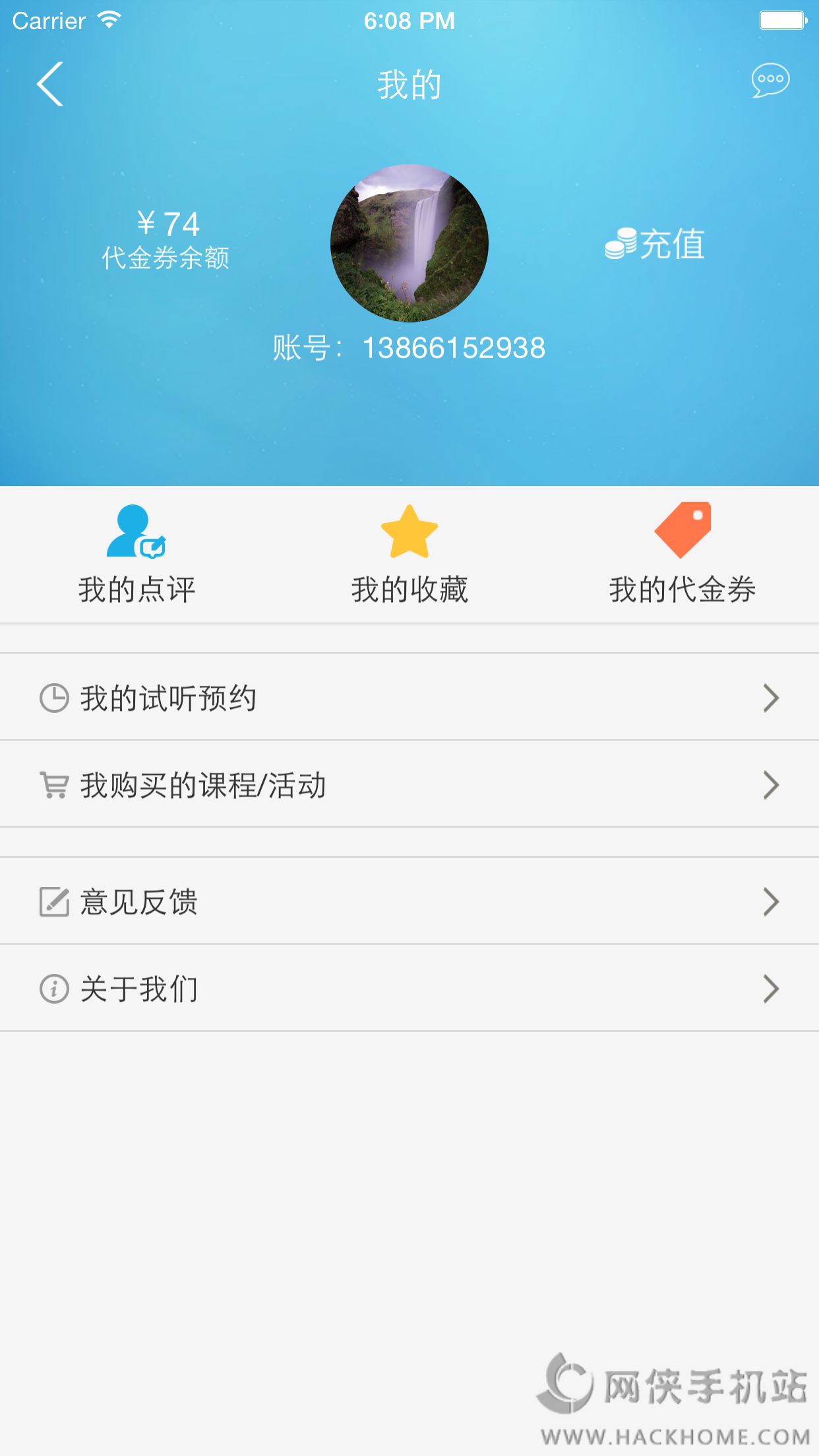Open 我的收藏 (my favorites)
819x1456 pixels.
pos(409,555)
